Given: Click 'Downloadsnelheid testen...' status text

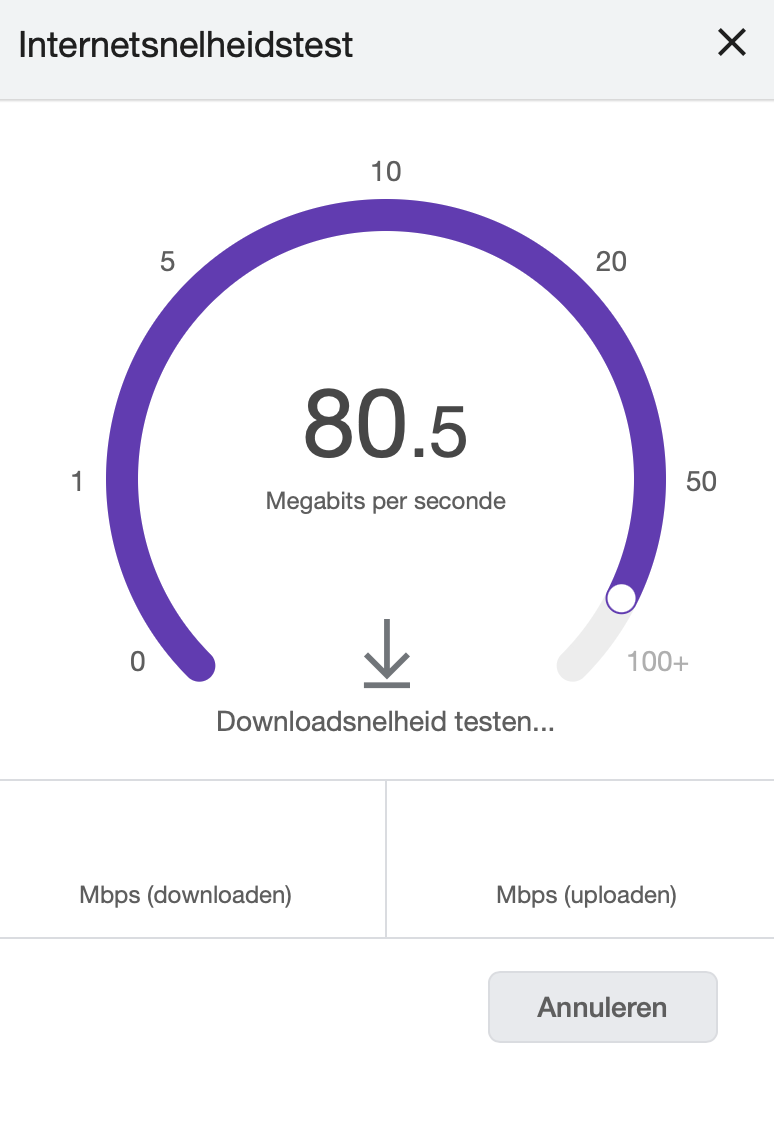Looking at the screenshot, I should point(387,721).
